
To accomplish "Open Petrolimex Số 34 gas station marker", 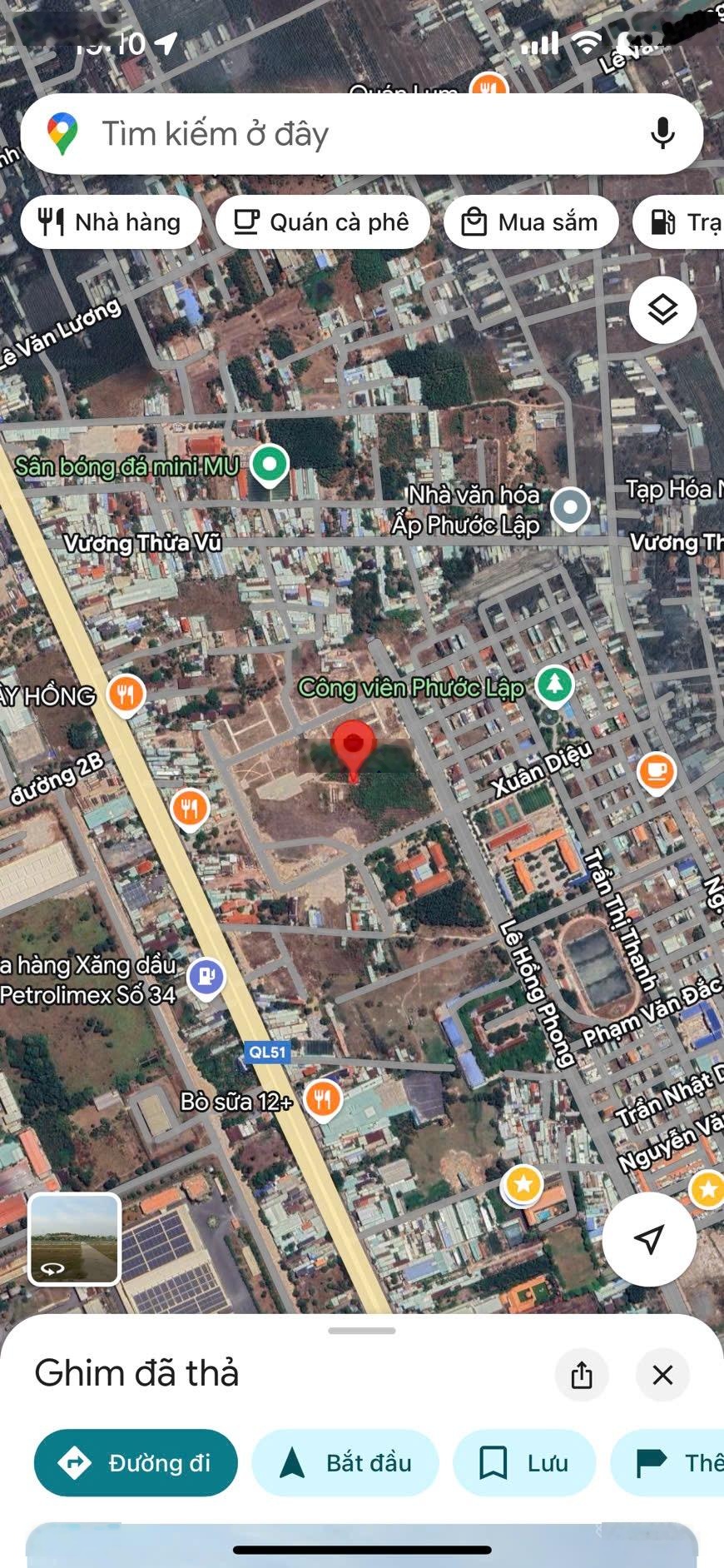I will tap(206, 976).
